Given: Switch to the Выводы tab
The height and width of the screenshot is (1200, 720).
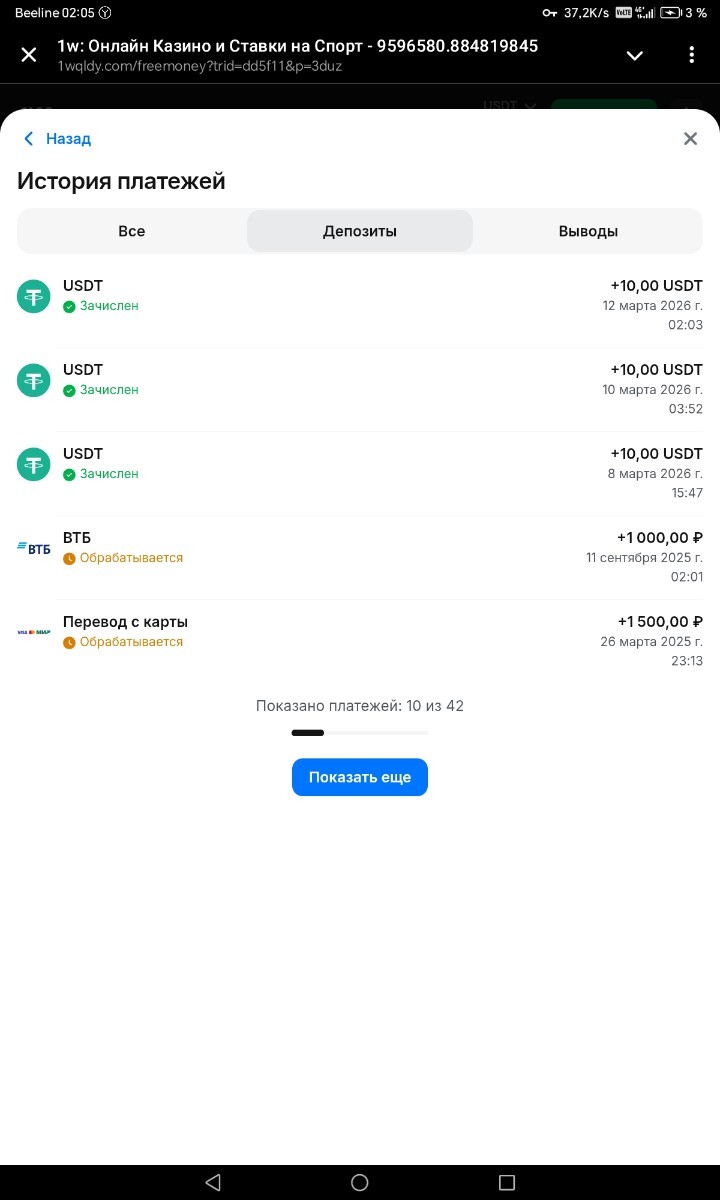Looking at the screenshot, I should tap(588, 231).
